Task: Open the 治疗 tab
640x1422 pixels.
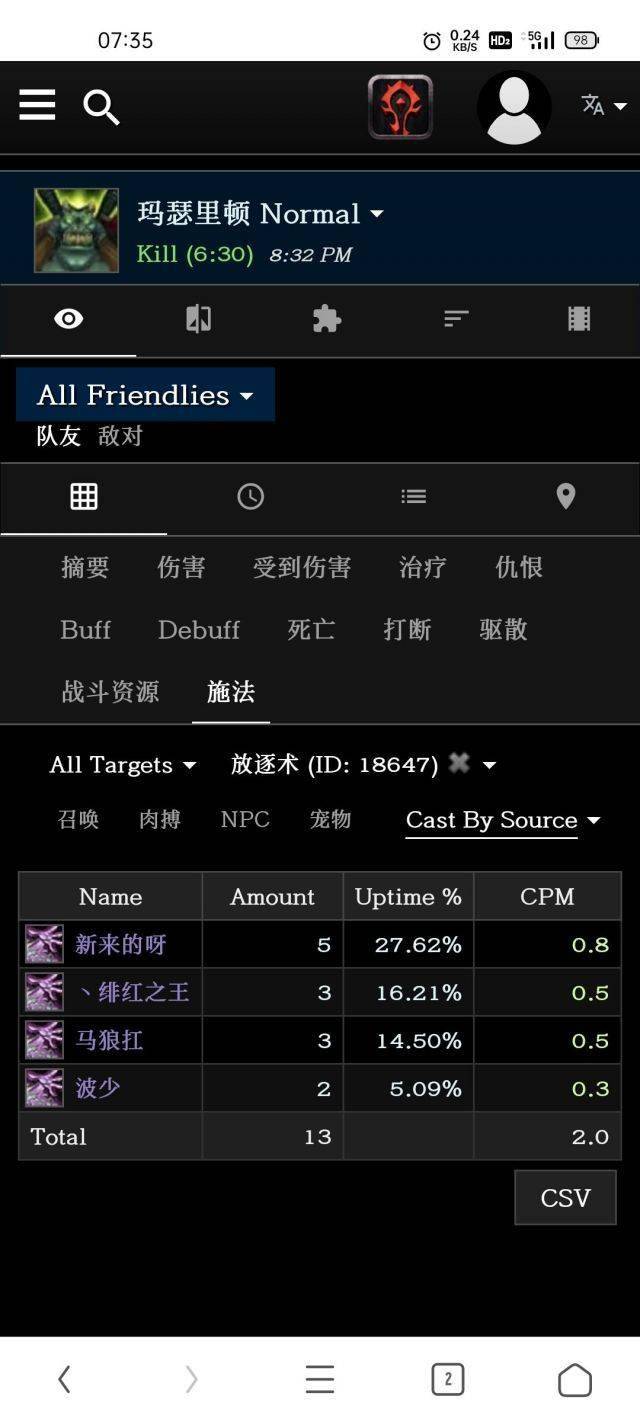Action: coord(422,568)
